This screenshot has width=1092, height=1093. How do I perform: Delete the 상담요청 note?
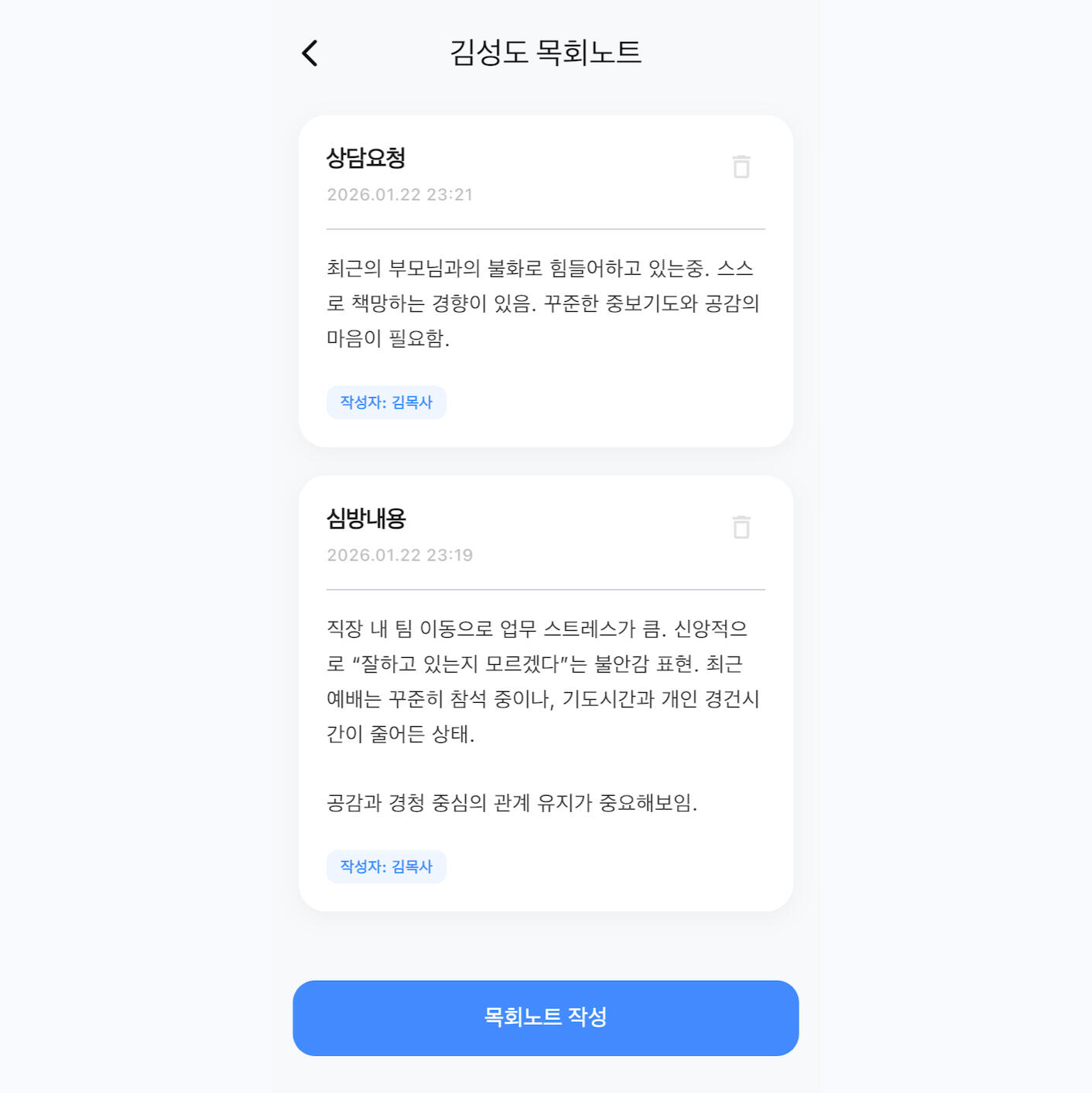tap(741, 166)
